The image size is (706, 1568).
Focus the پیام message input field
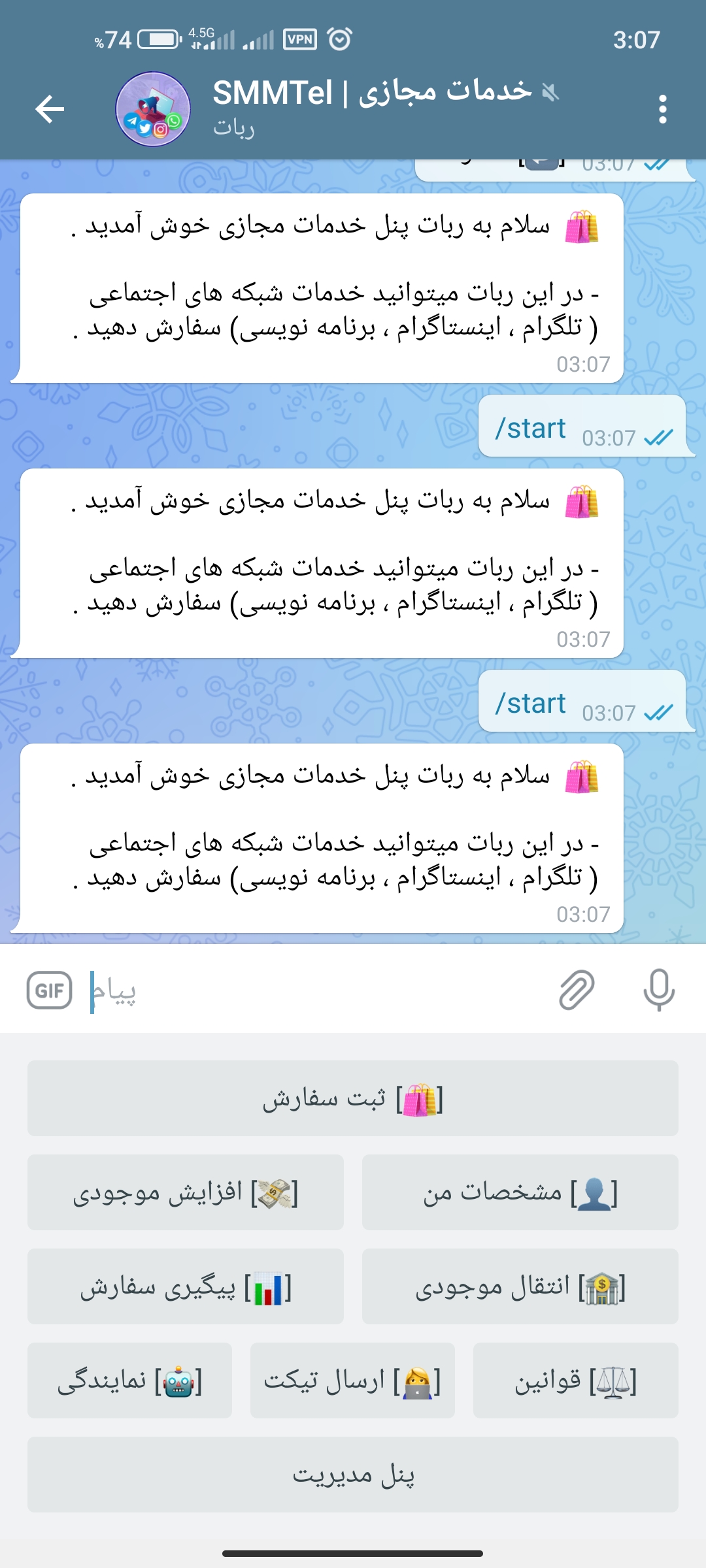tap(314, 990)
